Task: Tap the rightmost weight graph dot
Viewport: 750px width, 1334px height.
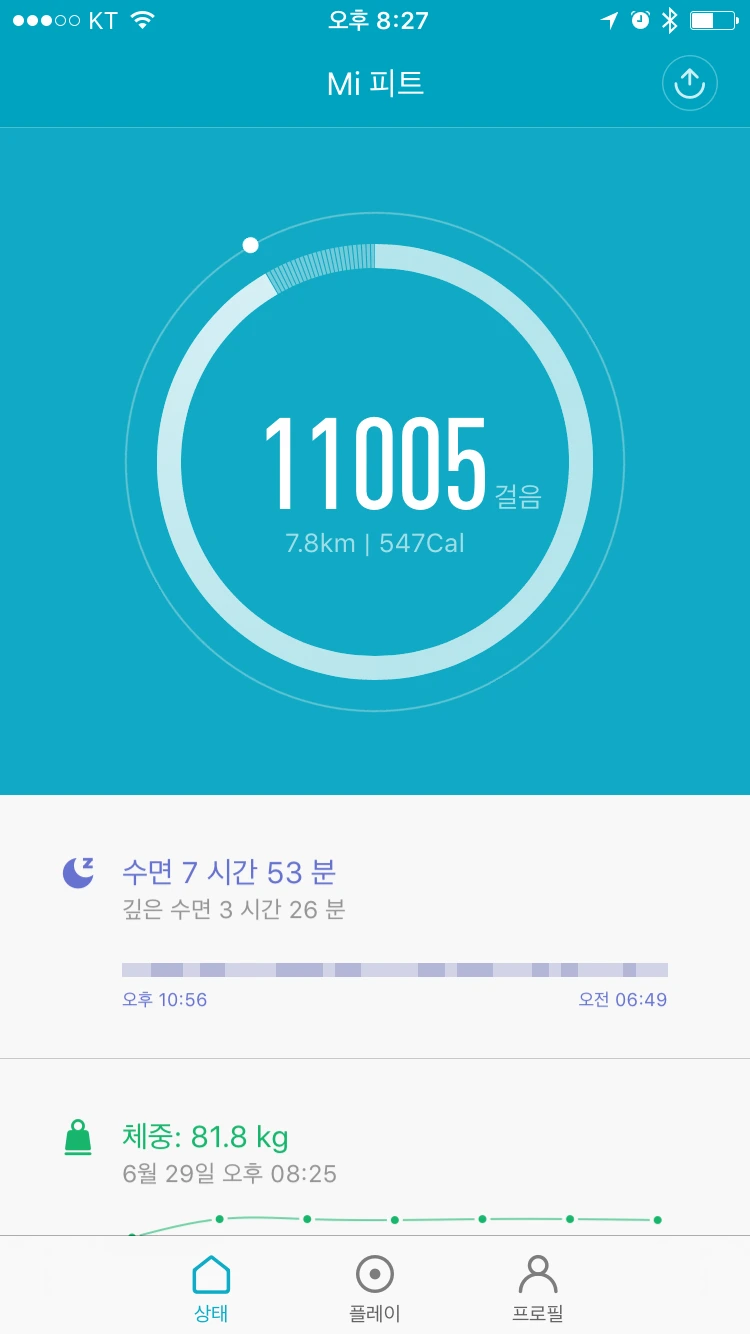Action: coord(657,1220)
